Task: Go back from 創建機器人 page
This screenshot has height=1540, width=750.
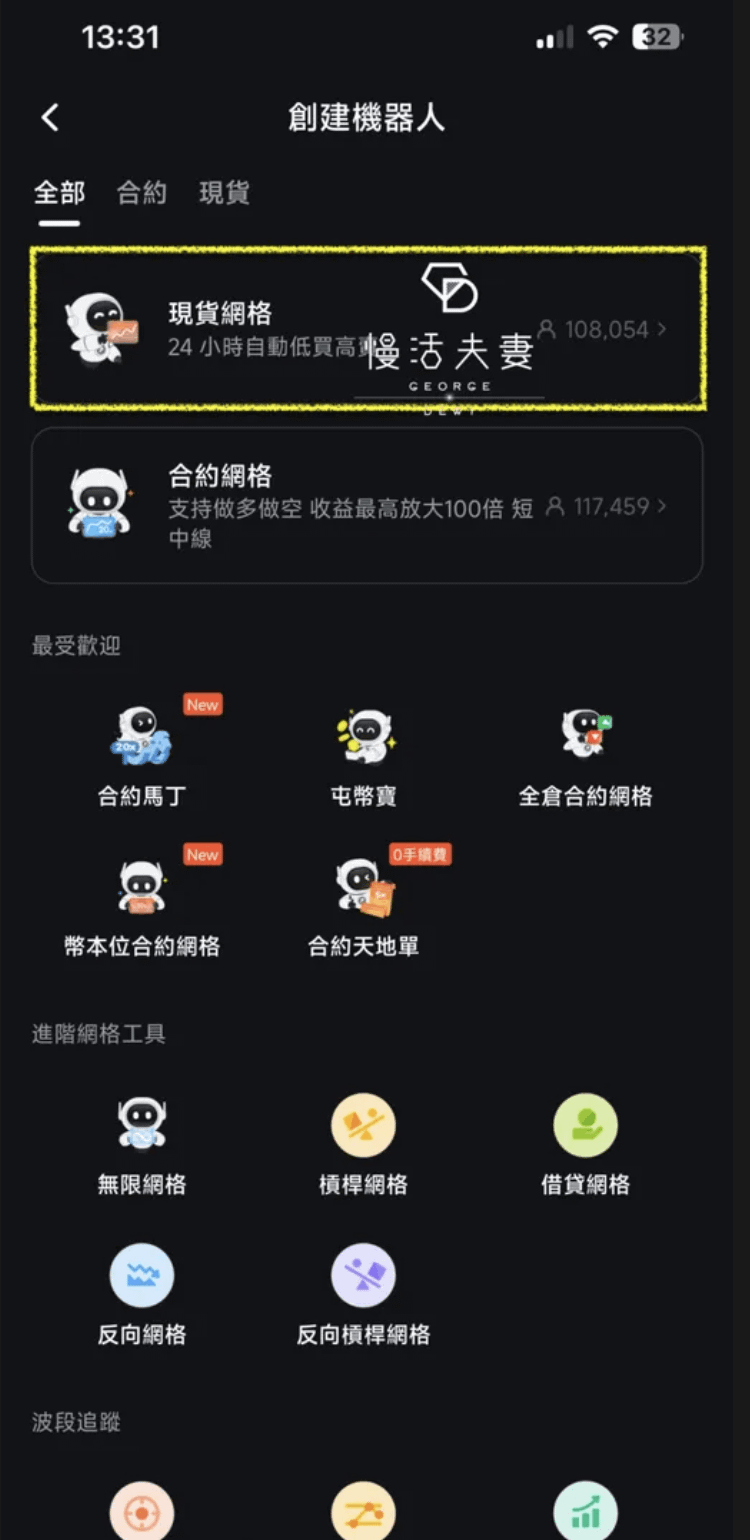Action: (50, 118)
